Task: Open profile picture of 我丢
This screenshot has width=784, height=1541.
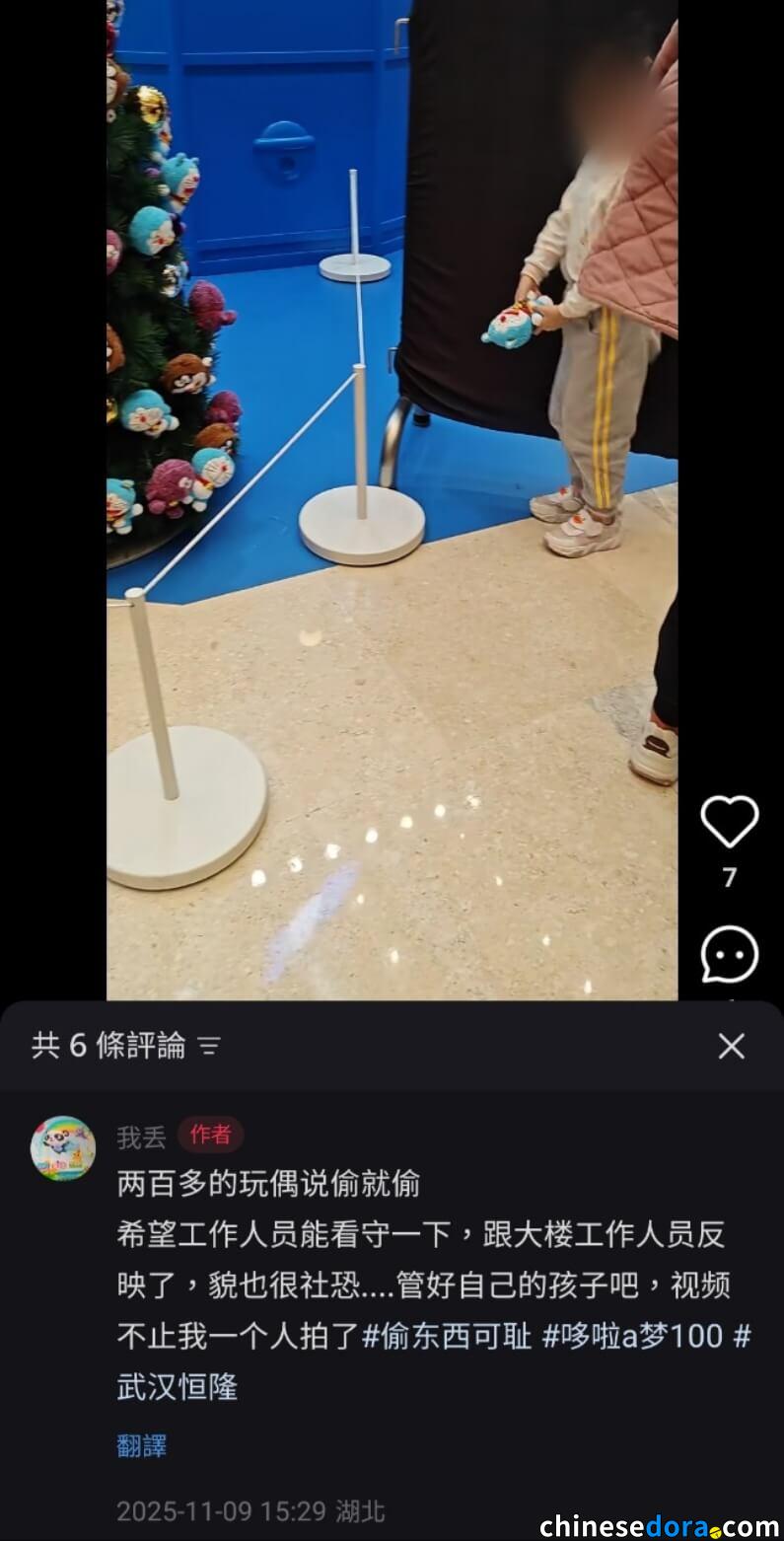Action: [63, 1148]
